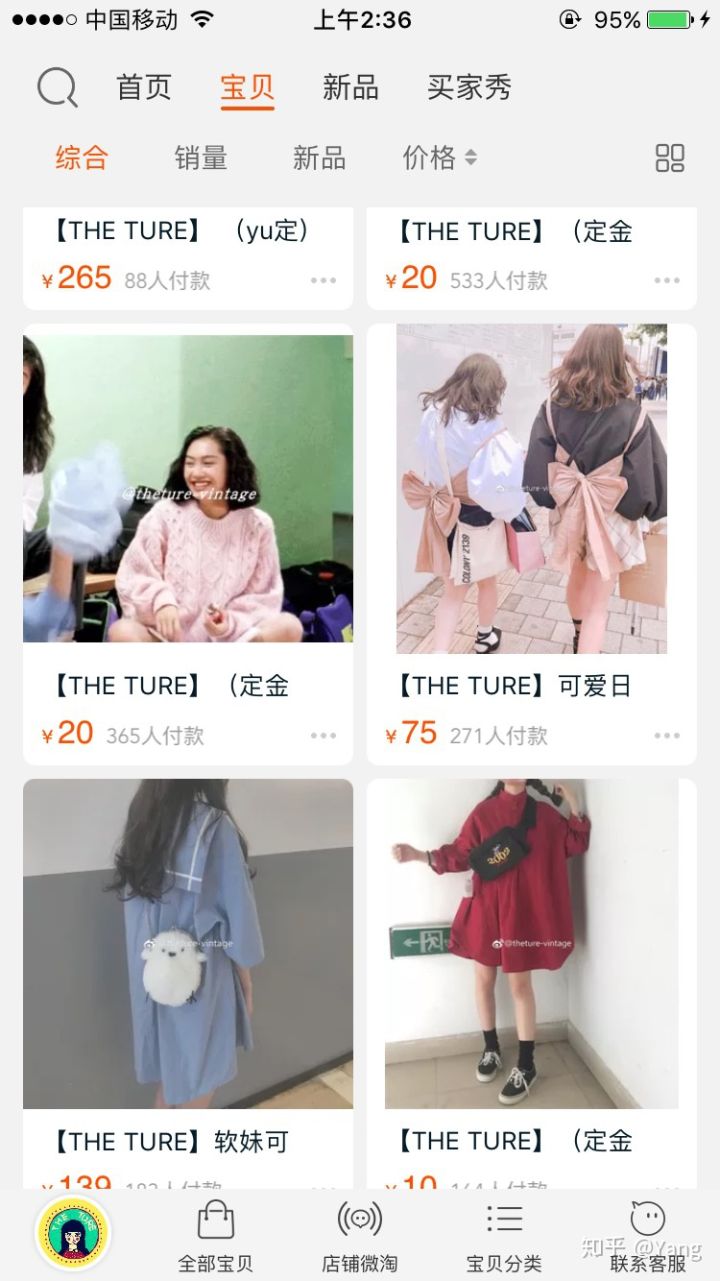Open more options for the ¥265 item

(323, 281)
